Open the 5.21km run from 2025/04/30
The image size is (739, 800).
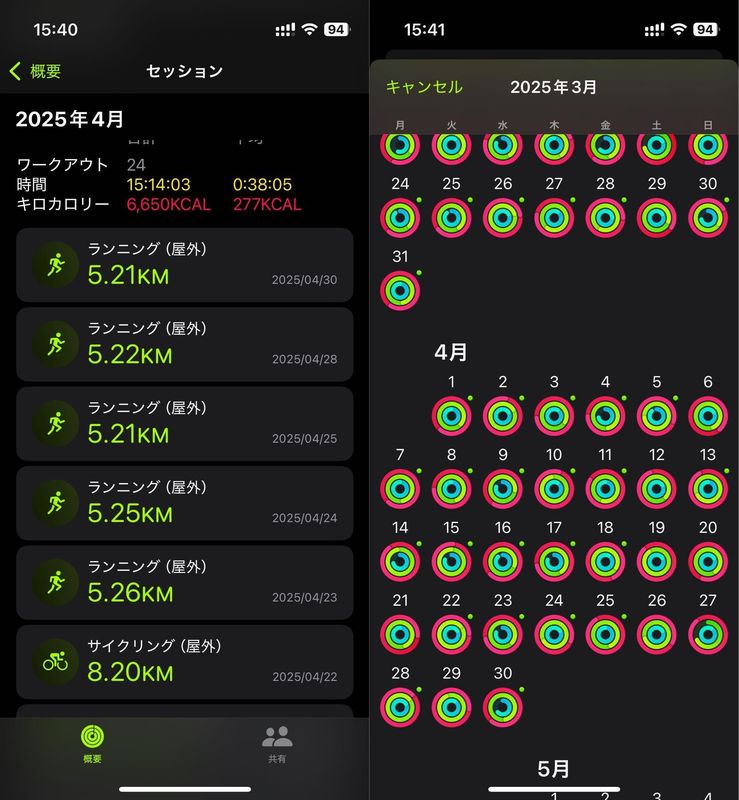(x=184, y=265)
